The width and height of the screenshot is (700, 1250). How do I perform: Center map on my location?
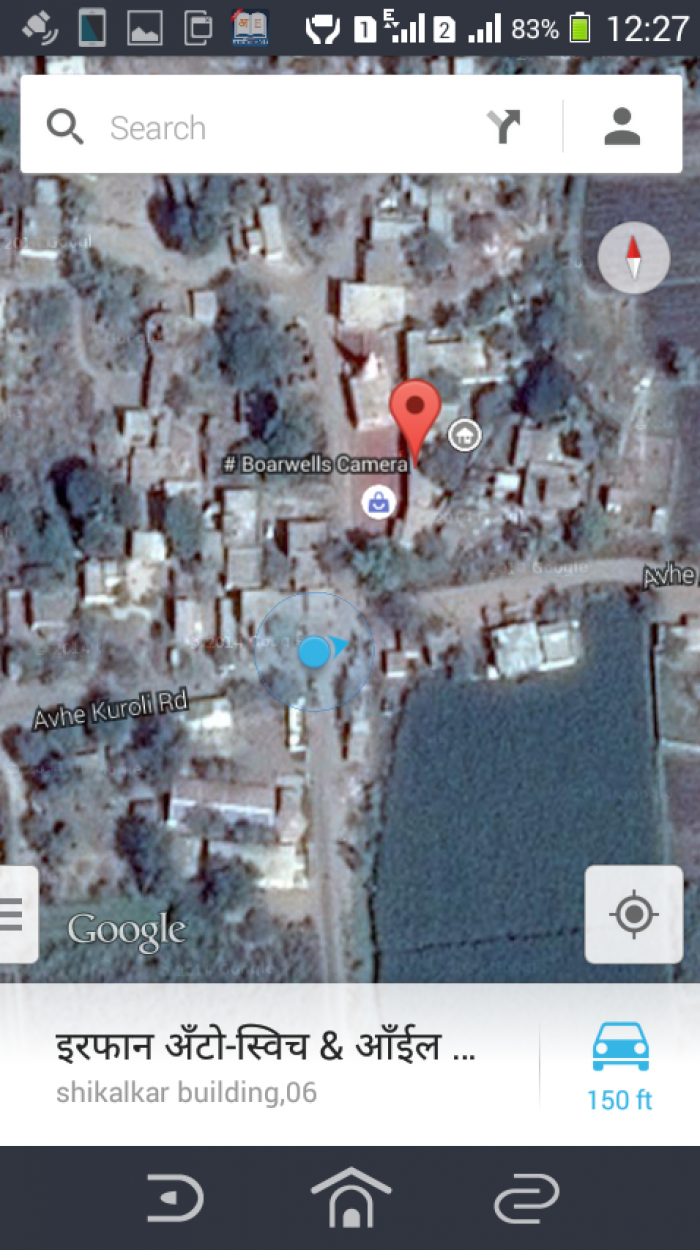tap(634, 914)
